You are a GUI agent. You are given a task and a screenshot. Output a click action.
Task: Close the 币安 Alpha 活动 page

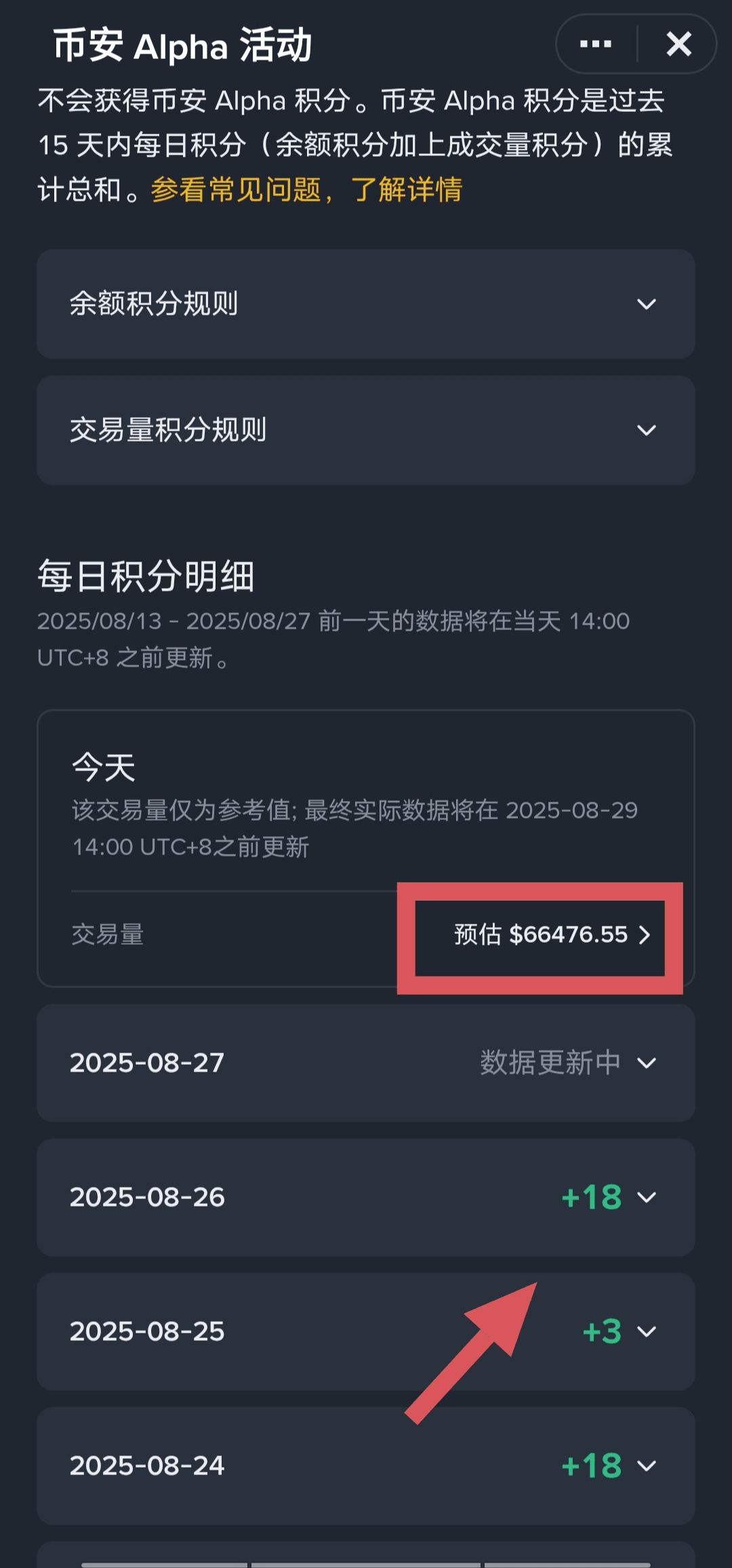[x=678, y=45]
